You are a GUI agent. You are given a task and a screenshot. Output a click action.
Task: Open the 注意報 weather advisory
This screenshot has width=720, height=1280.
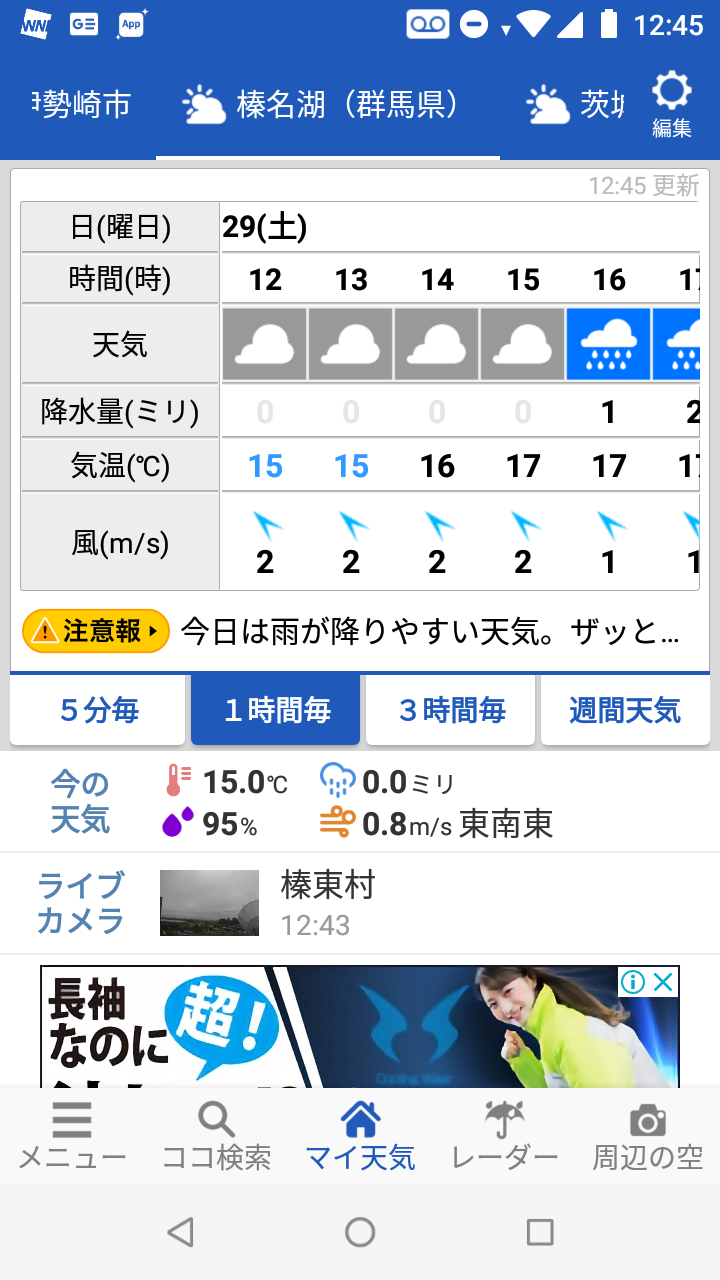(96, 631)
